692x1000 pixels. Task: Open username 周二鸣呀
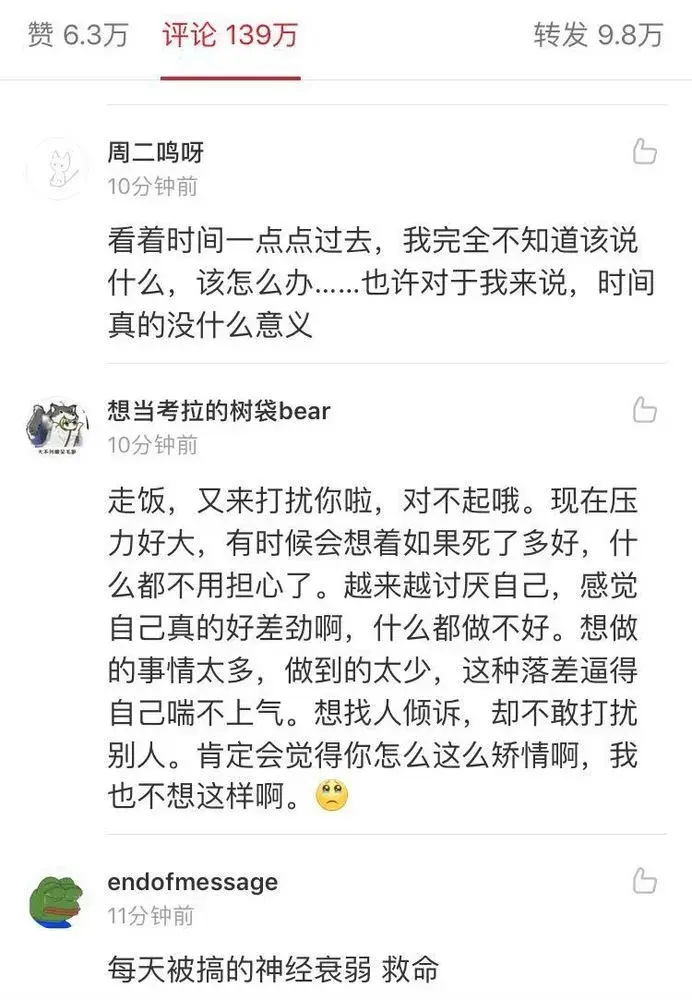(x=155, y=153)
